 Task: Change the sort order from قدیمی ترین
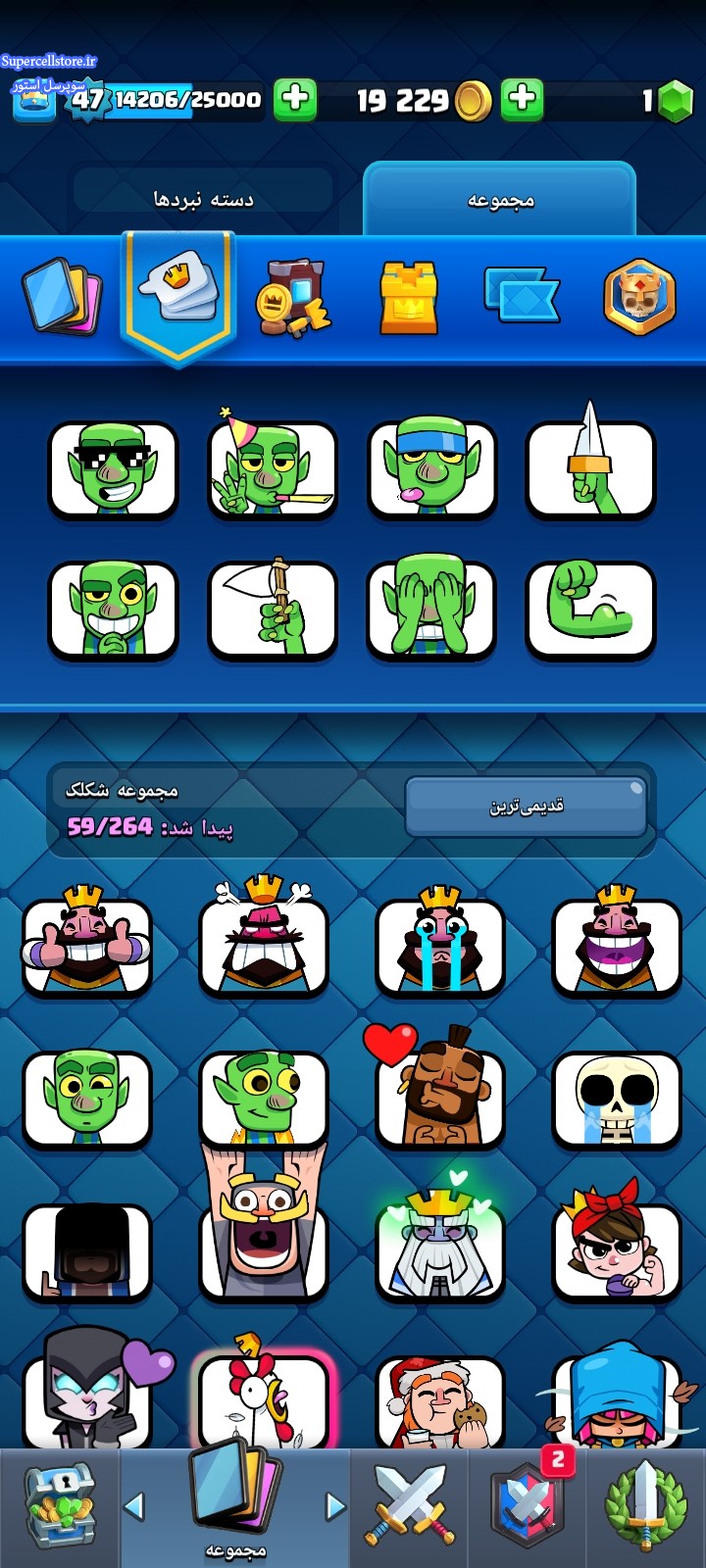[526, 807]
